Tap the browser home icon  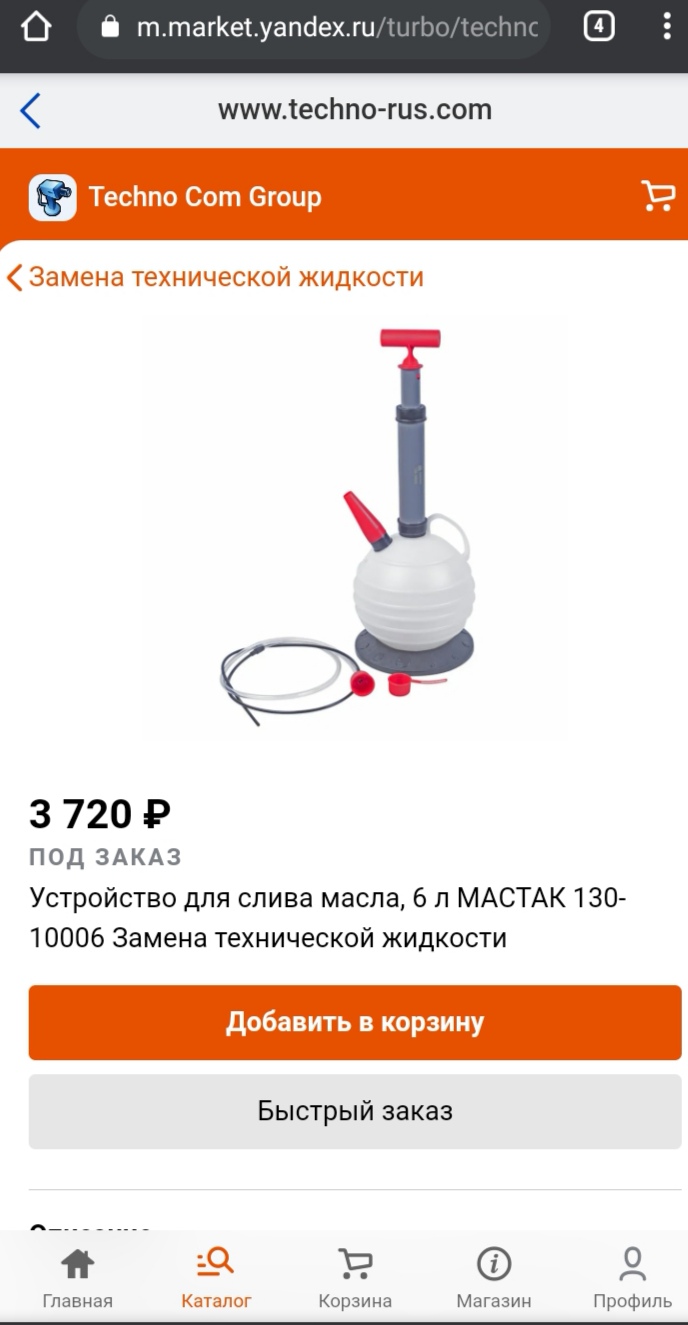pyautogui.click(x=36, y=27)
